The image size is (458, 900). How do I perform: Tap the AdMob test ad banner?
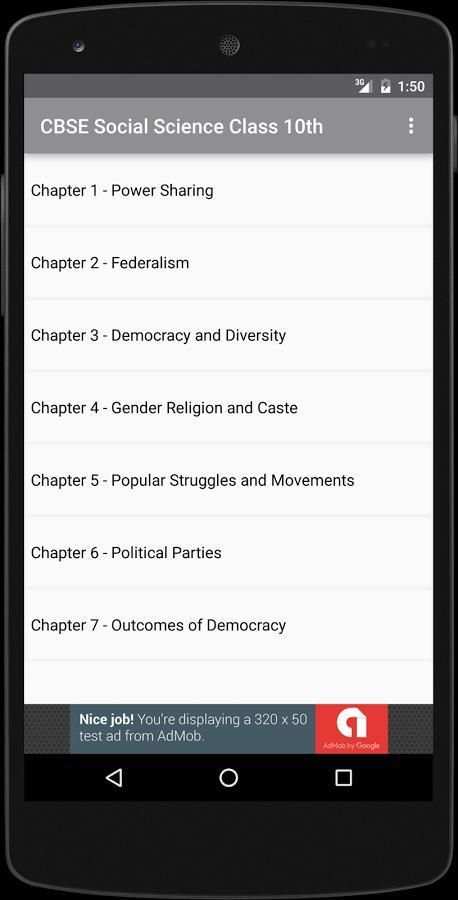pyautogui.click(x=229, y=728)
